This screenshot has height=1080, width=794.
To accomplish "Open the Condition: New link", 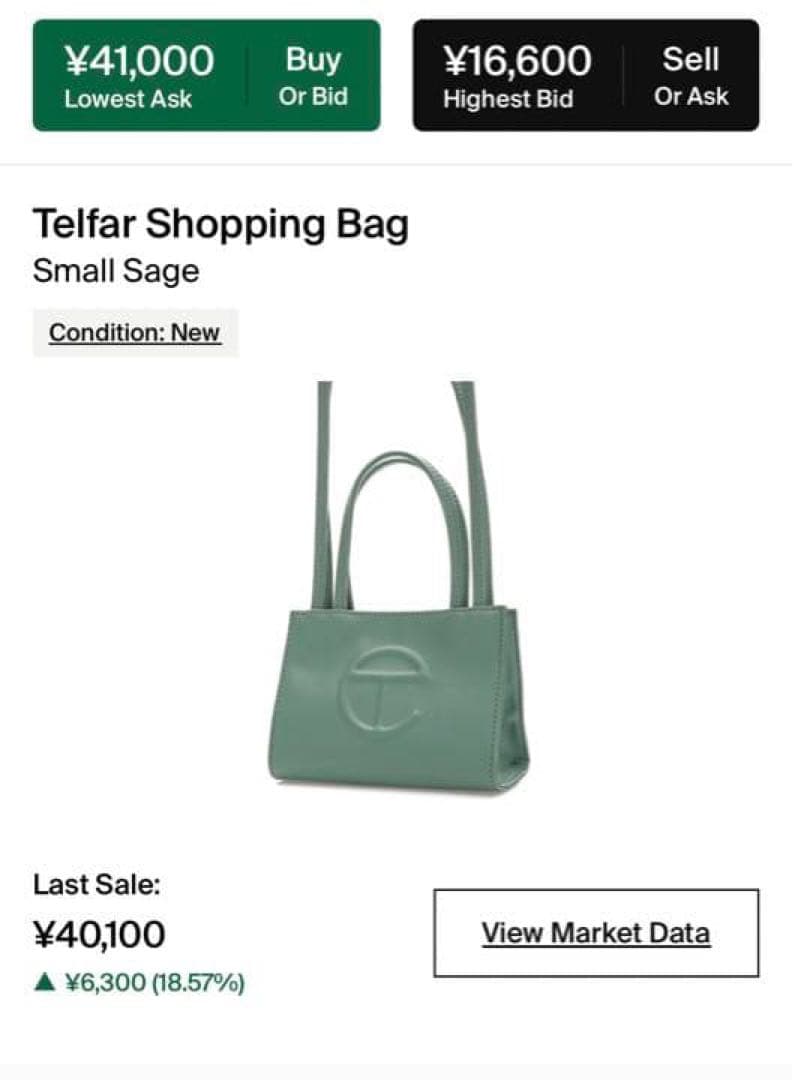I will tap(135, 333).
